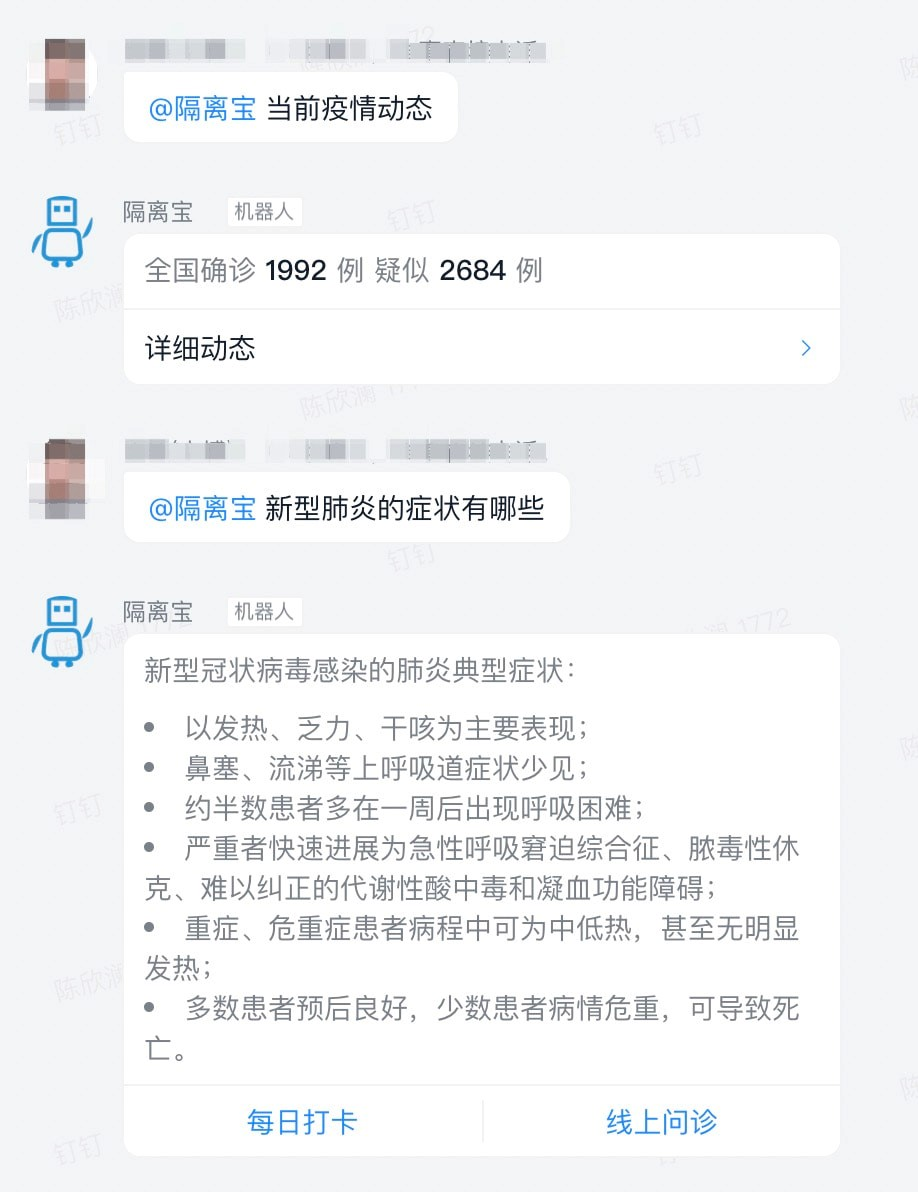Open 隔离宝 robot avatar above epidemic stats card
The image size is (918, 1192).
click(x=62, y=231)
